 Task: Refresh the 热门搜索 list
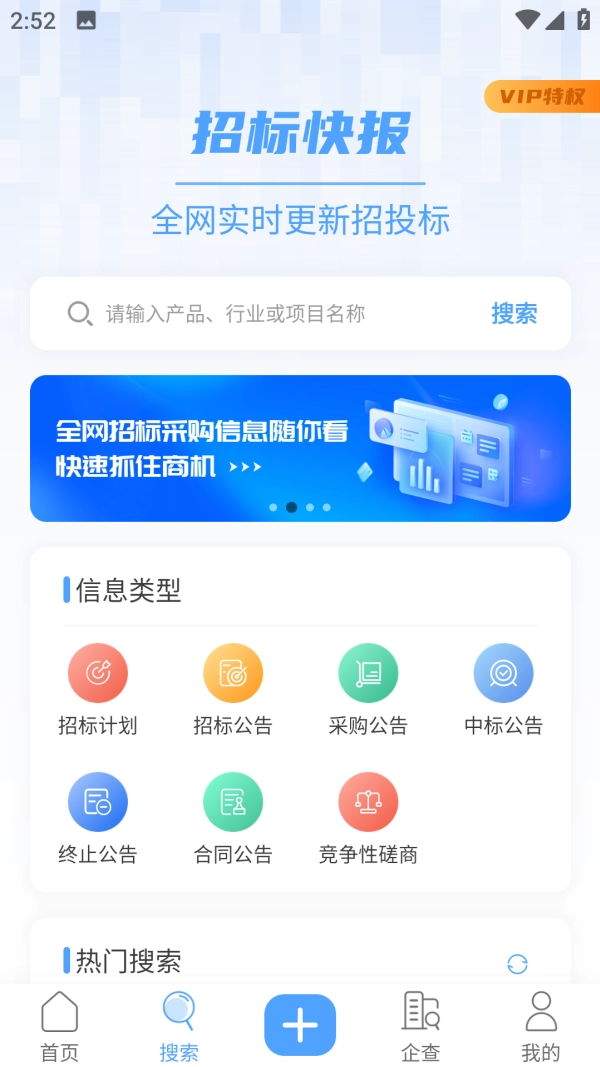[x=517, y=964]
